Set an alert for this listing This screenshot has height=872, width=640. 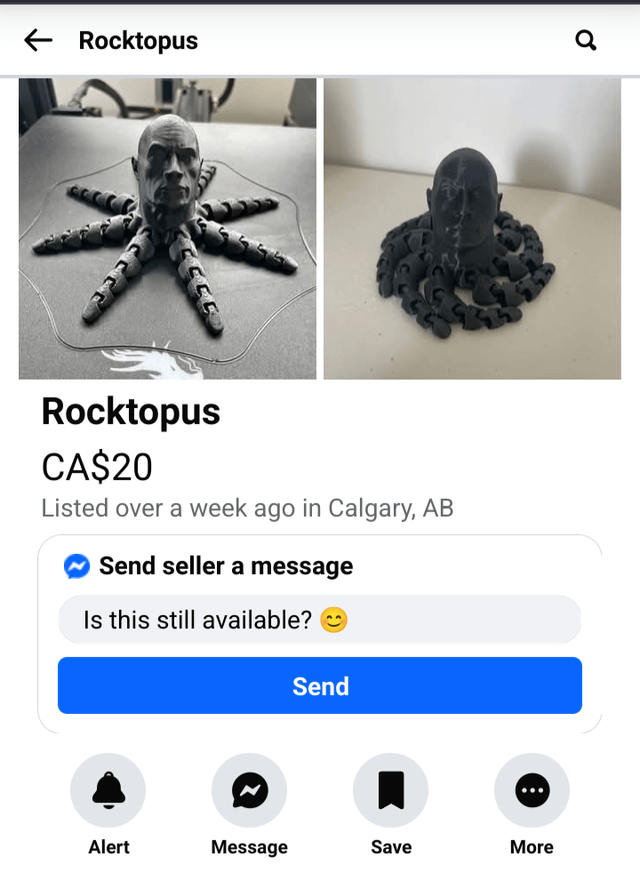(x=108, y=791)
